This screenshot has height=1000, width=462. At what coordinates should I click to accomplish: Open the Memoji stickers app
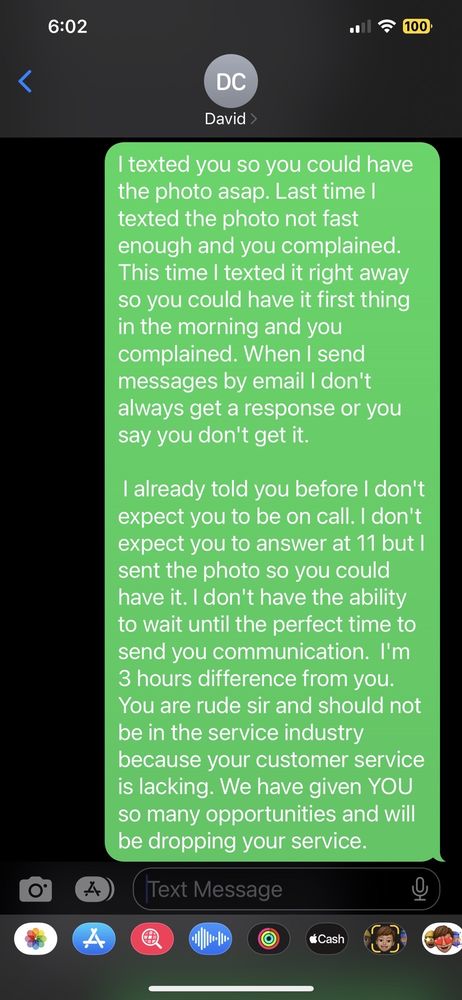click(x=442, y=939)
